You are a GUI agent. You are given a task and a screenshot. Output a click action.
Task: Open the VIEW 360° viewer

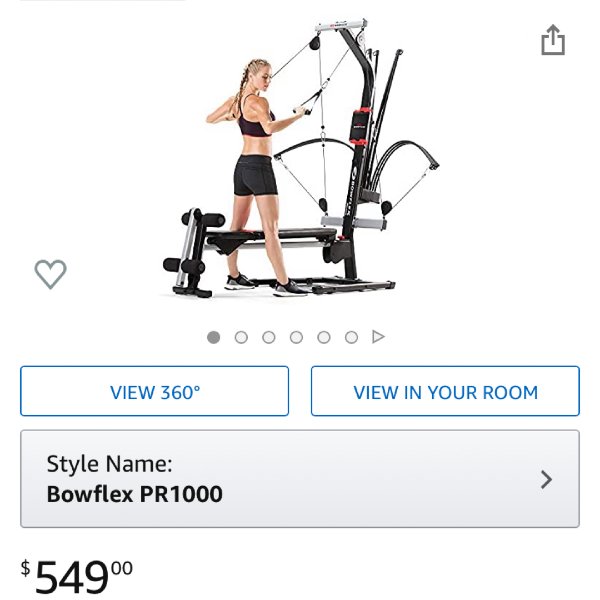click(x=155, y=392)
